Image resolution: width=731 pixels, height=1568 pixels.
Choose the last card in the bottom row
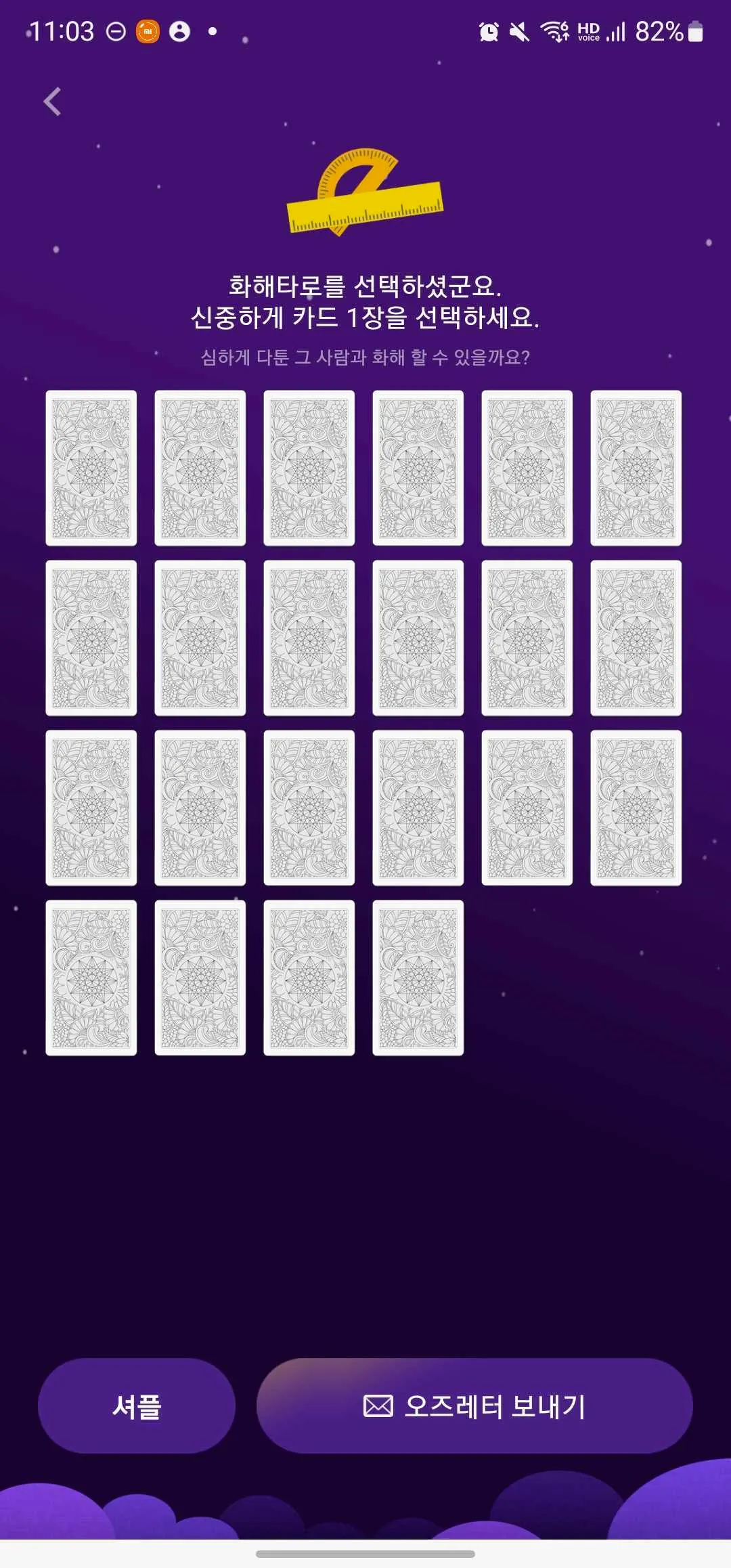(418, 978)
